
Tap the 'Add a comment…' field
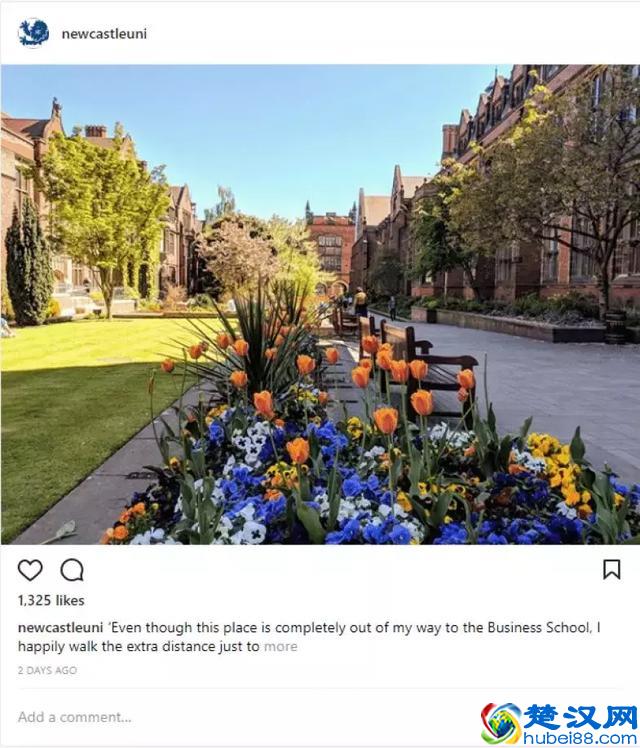75,716
